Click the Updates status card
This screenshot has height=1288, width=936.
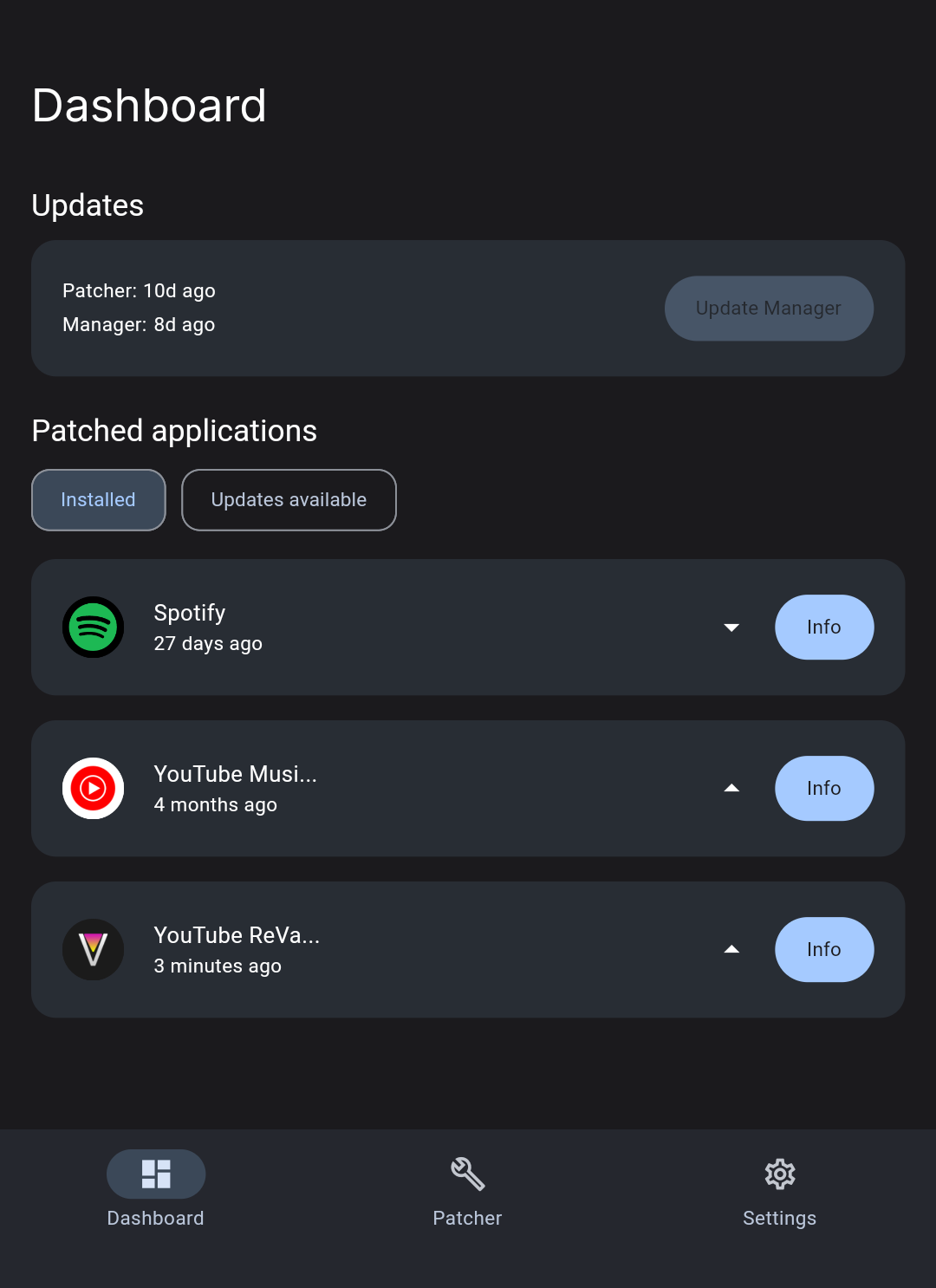(347, 308)
